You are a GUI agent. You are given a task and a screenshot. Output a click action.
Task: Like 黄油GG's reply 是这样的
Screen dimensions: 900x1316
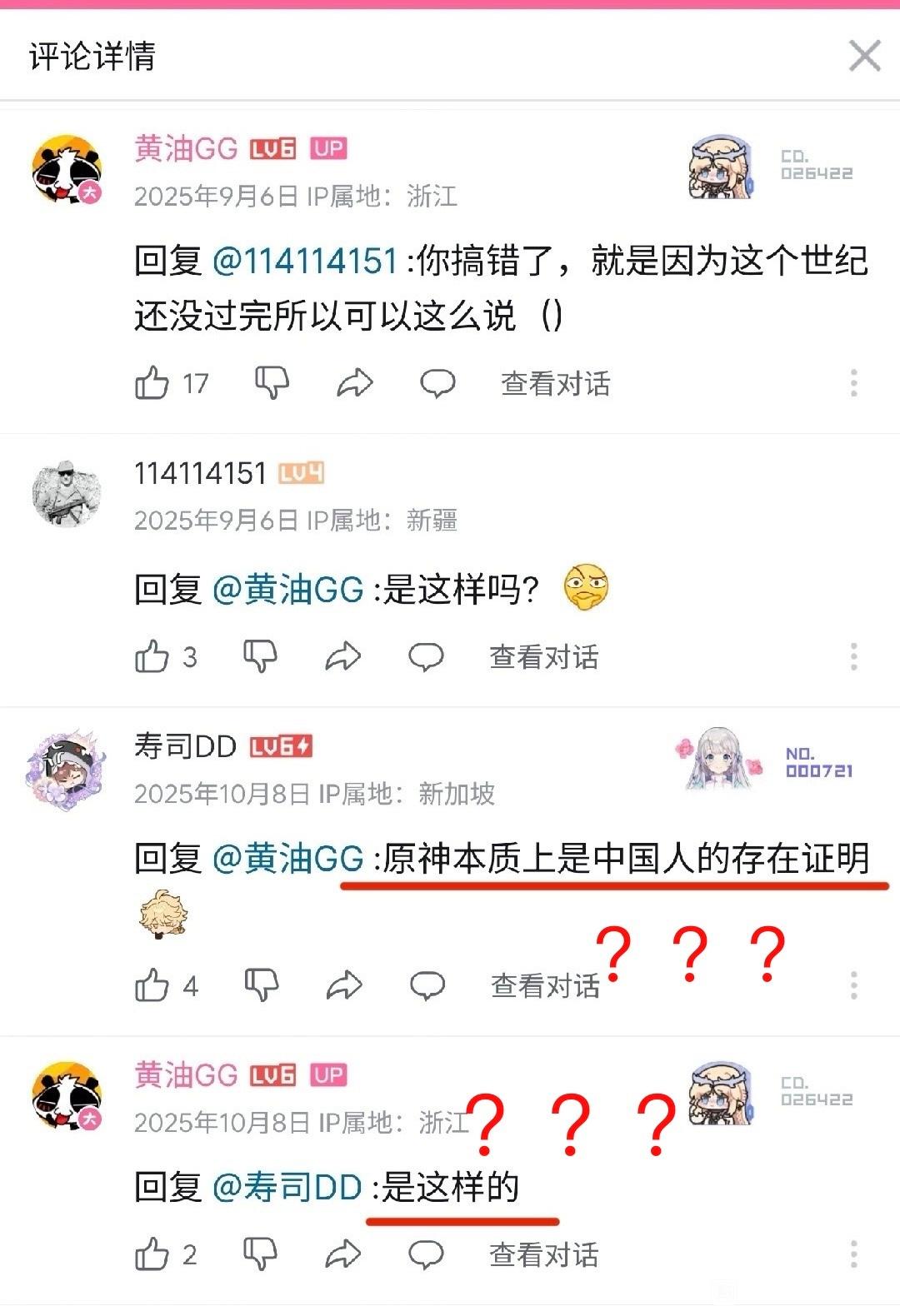click(152, 1254)
